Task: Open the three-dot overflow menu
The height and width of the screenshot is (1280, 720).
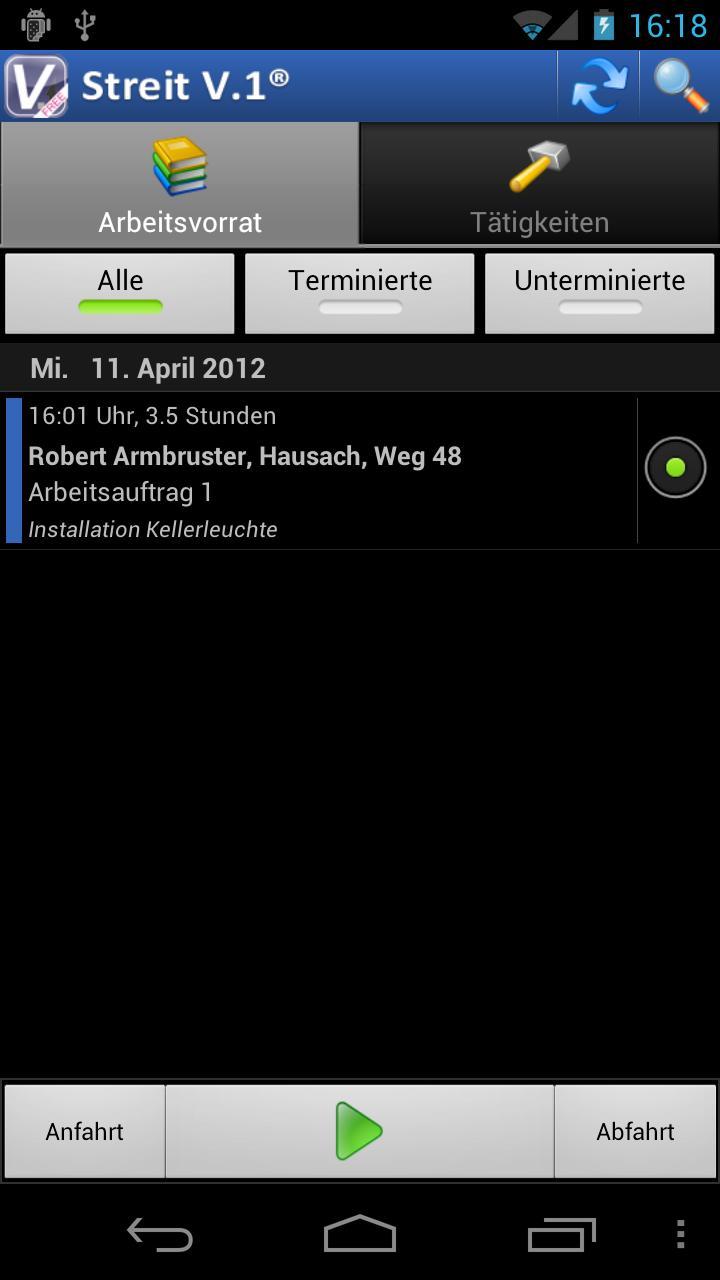Action: pyautogui.click(x=680, y=1235)
